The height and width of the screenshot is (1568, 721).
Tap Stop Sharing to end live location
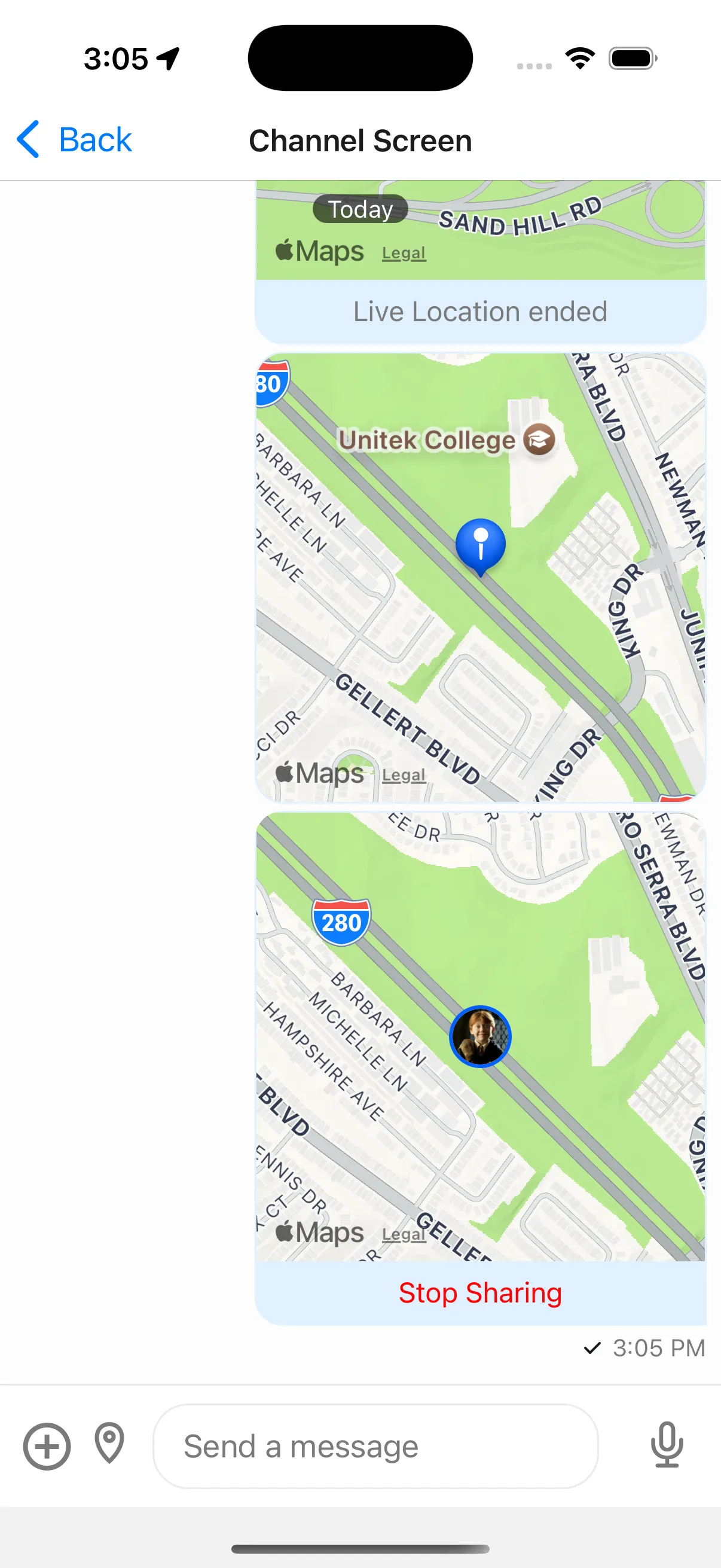click(480, 1292)
